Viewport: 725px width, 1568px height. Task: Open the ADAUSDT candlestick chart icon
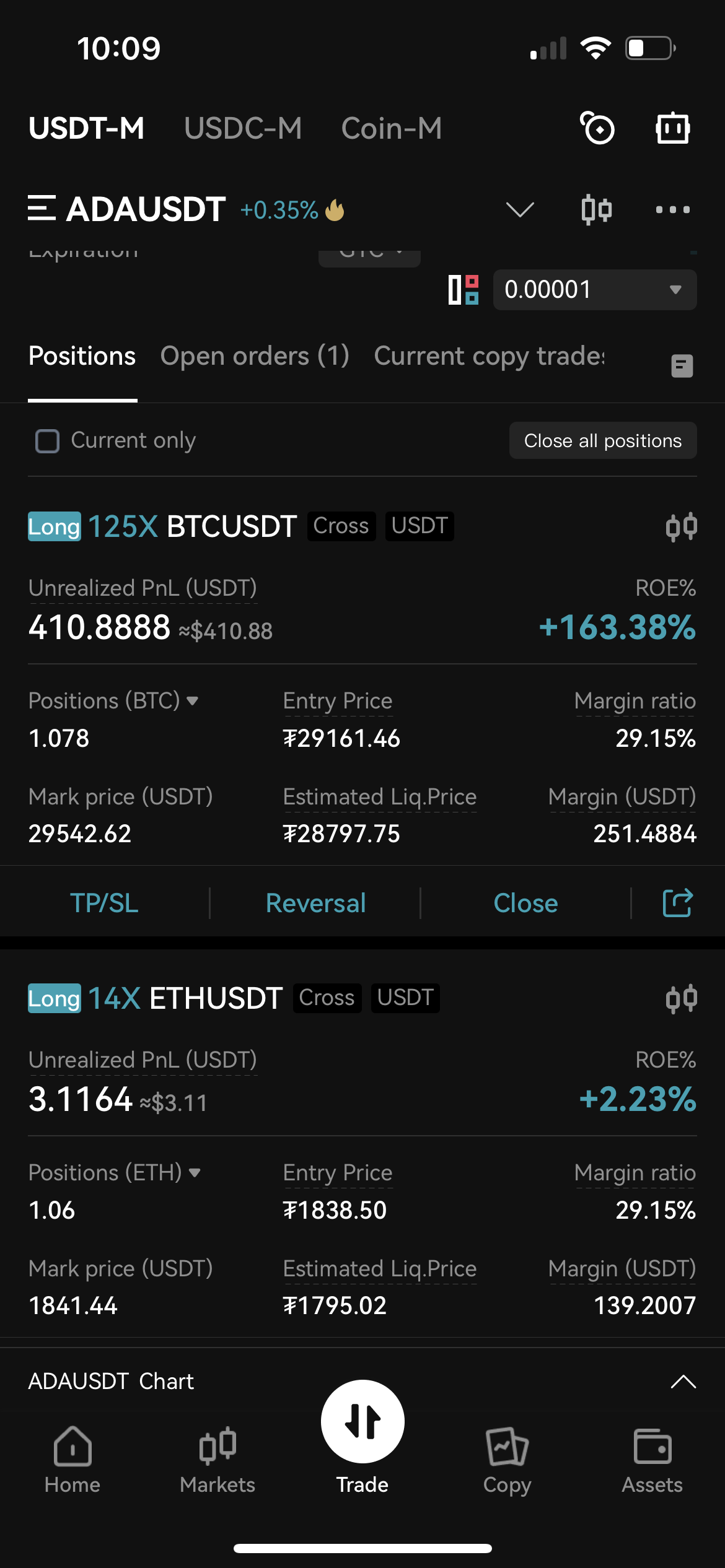point(597,209)
